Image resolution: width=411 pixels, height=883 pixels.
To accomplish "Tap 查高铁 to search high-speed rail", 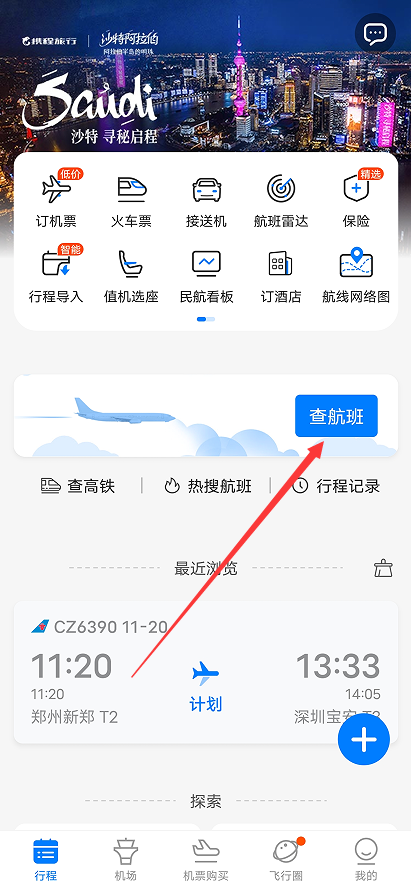I will tap(78, 486).
